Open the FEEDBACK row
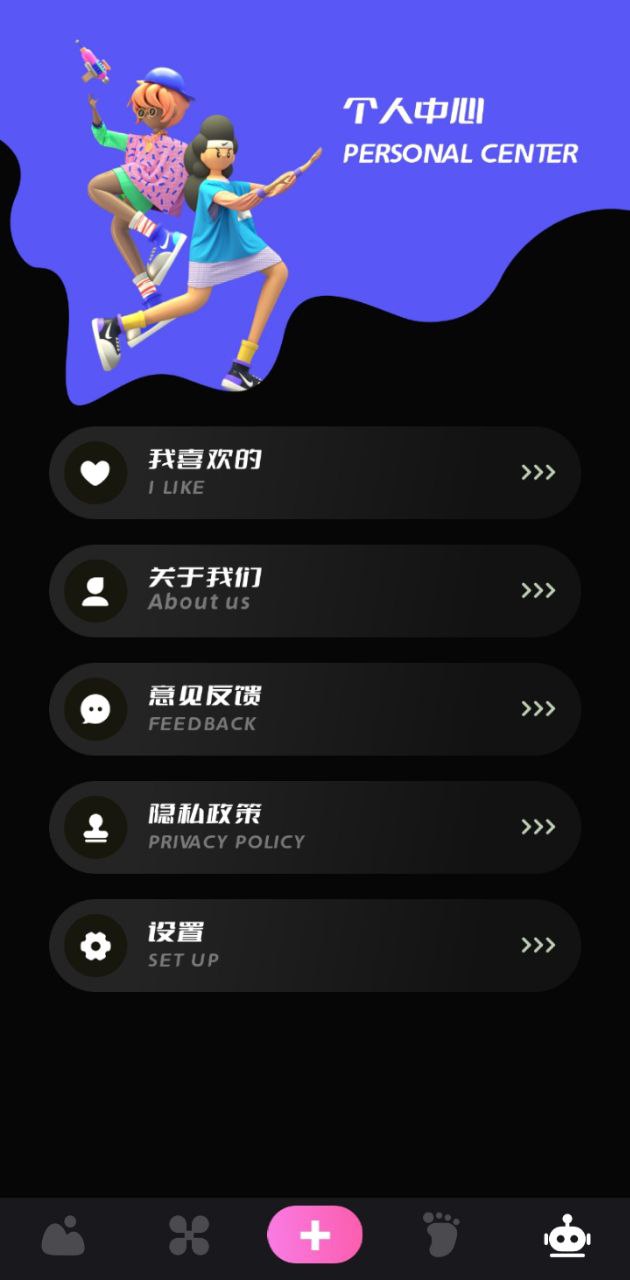The image size is (630, 1280). click(x=314, y=709)
